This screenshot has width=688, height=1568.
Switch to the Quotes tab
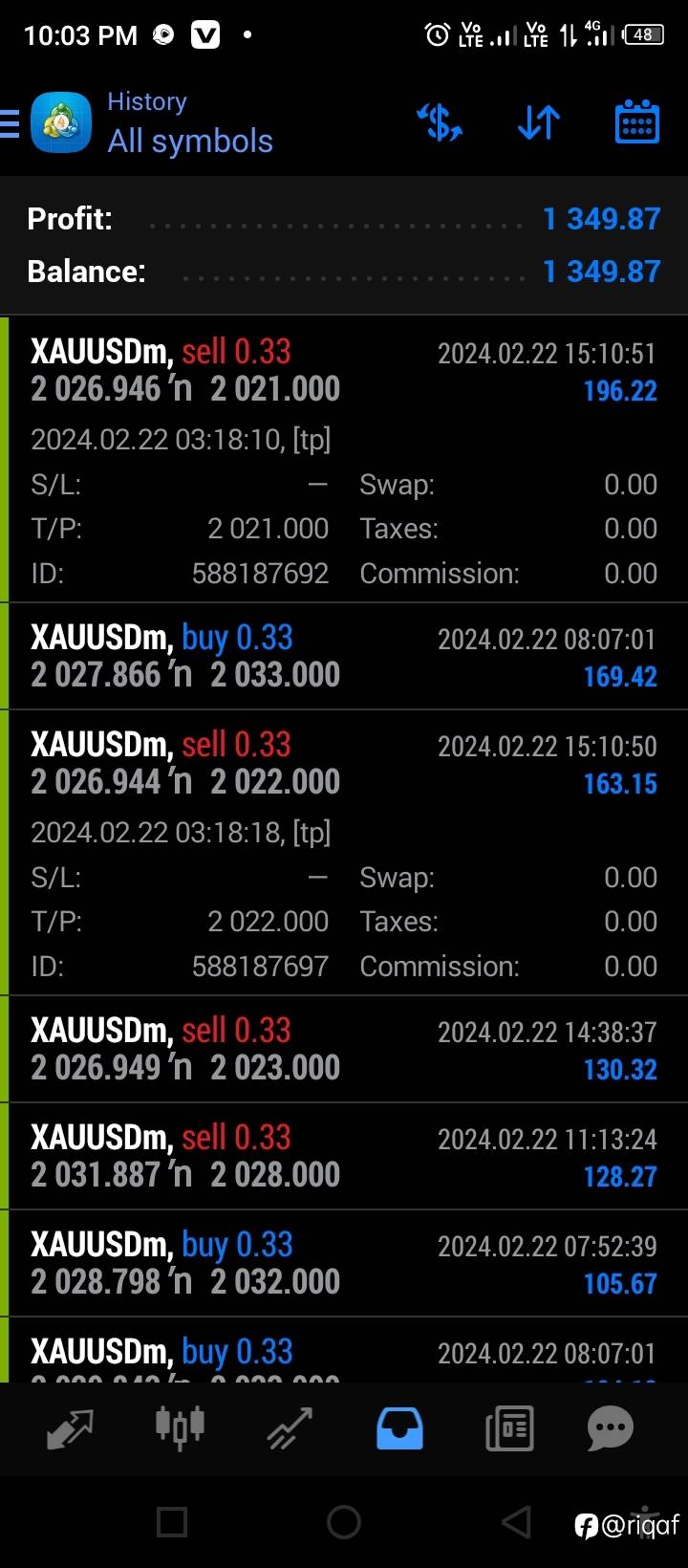pos(70,1428)
